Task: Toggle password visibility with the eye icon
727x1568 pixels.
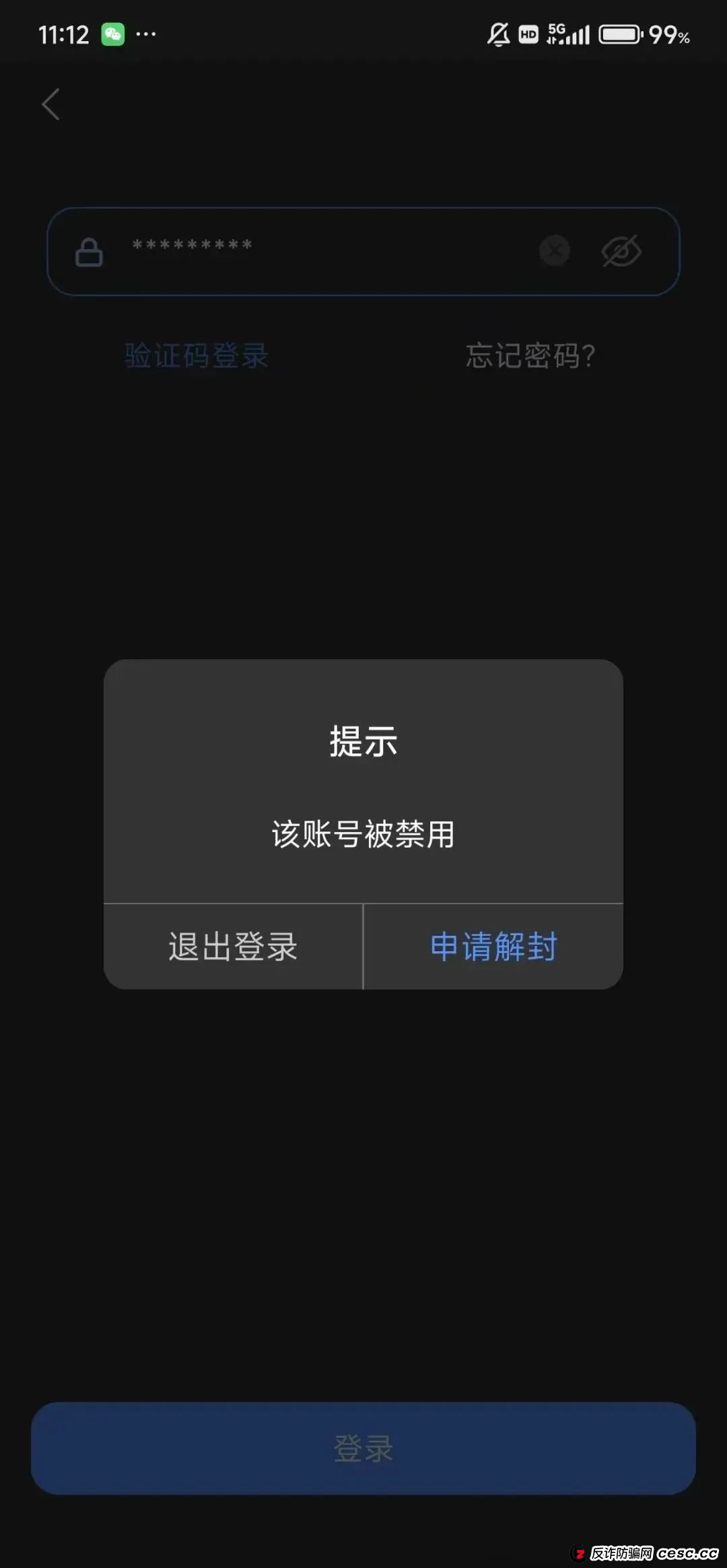Action: [x=621, y=250]
